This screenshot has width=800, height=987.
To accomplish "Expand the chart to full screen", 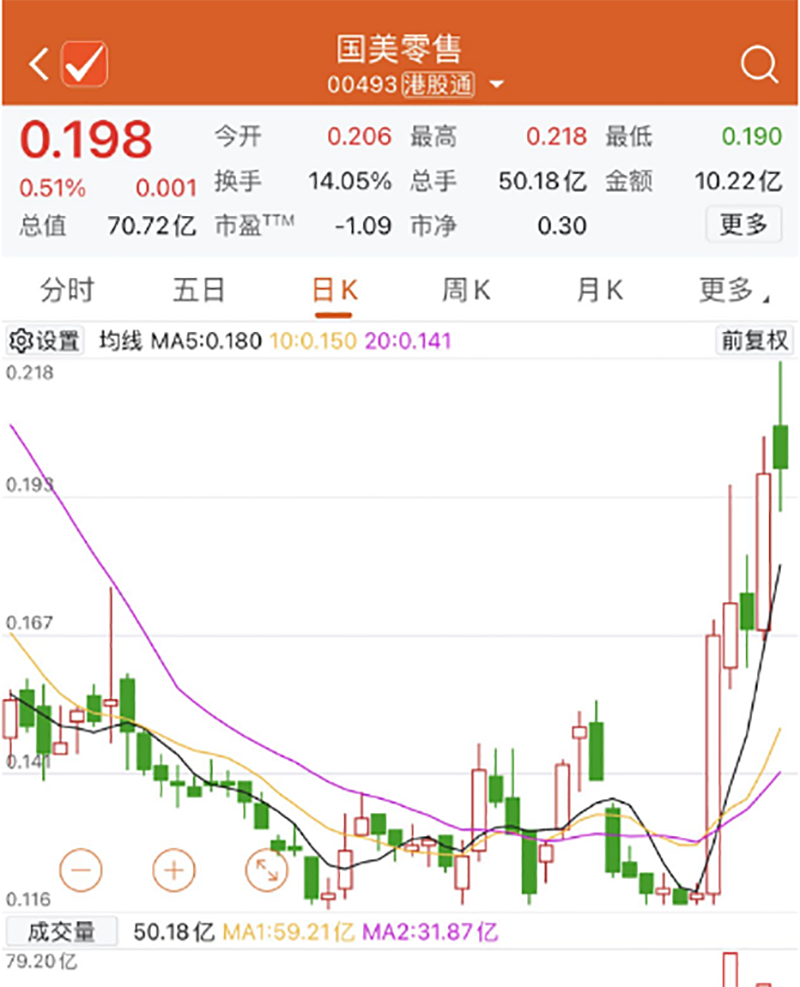I will pos(267,869).
